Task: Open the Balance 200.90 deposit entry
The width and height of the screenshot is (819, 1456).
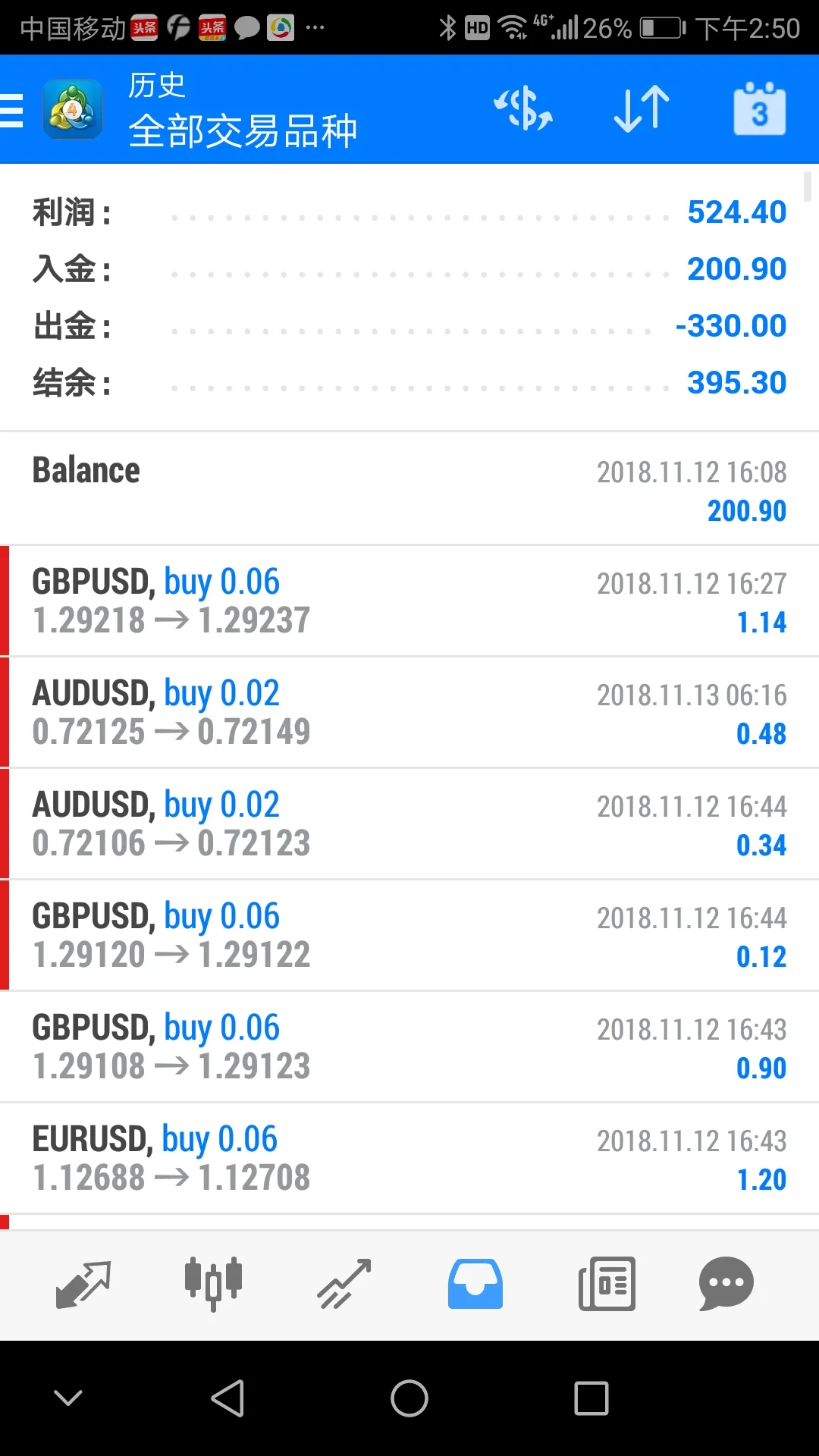Action: [x=409, y=489]
